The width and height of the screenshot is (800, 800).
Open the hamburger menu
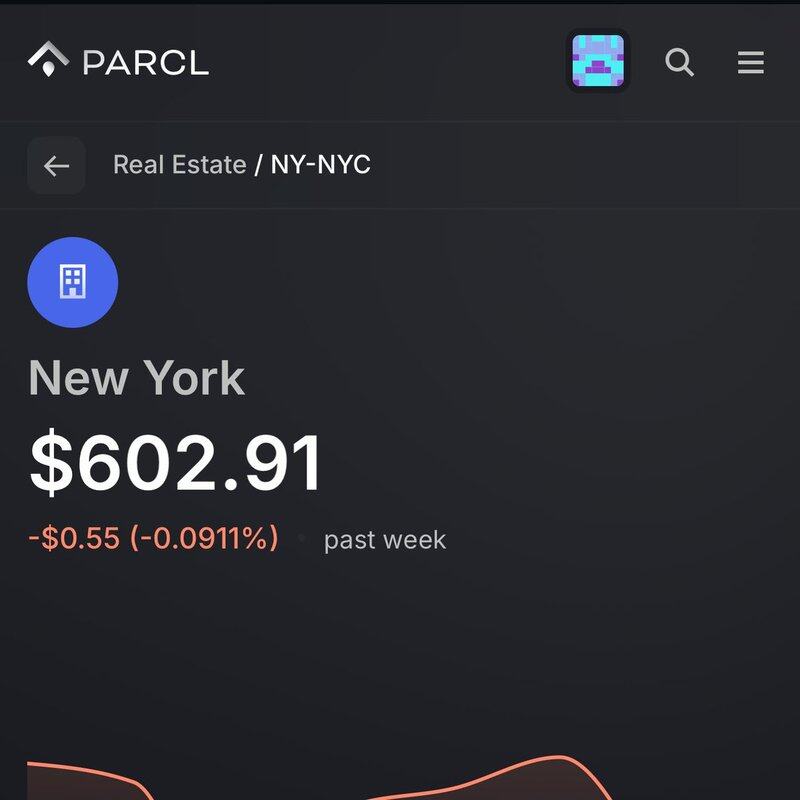750,62
